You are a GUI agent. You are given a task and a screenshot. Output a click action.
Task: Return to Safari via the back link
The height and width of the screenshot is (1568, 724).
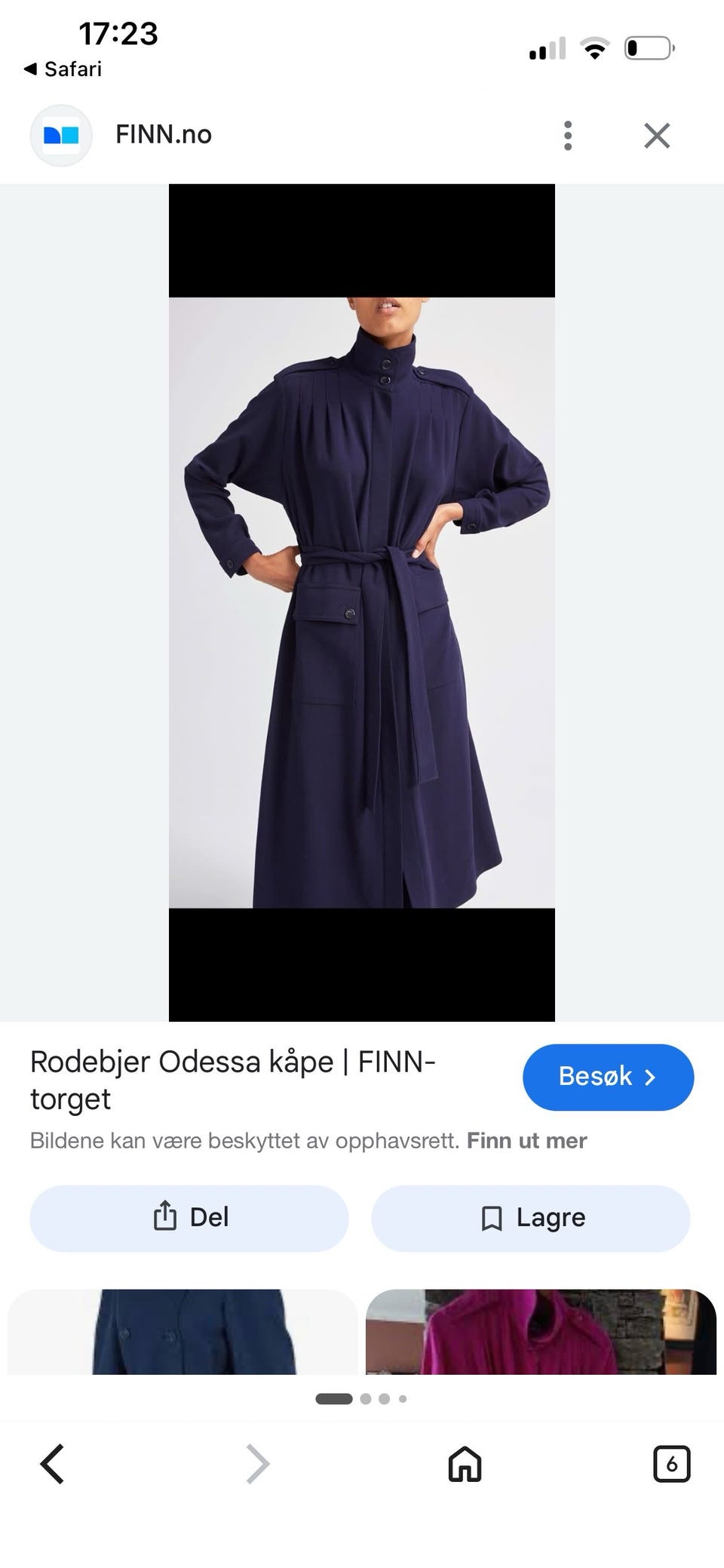tap(63, 69)
